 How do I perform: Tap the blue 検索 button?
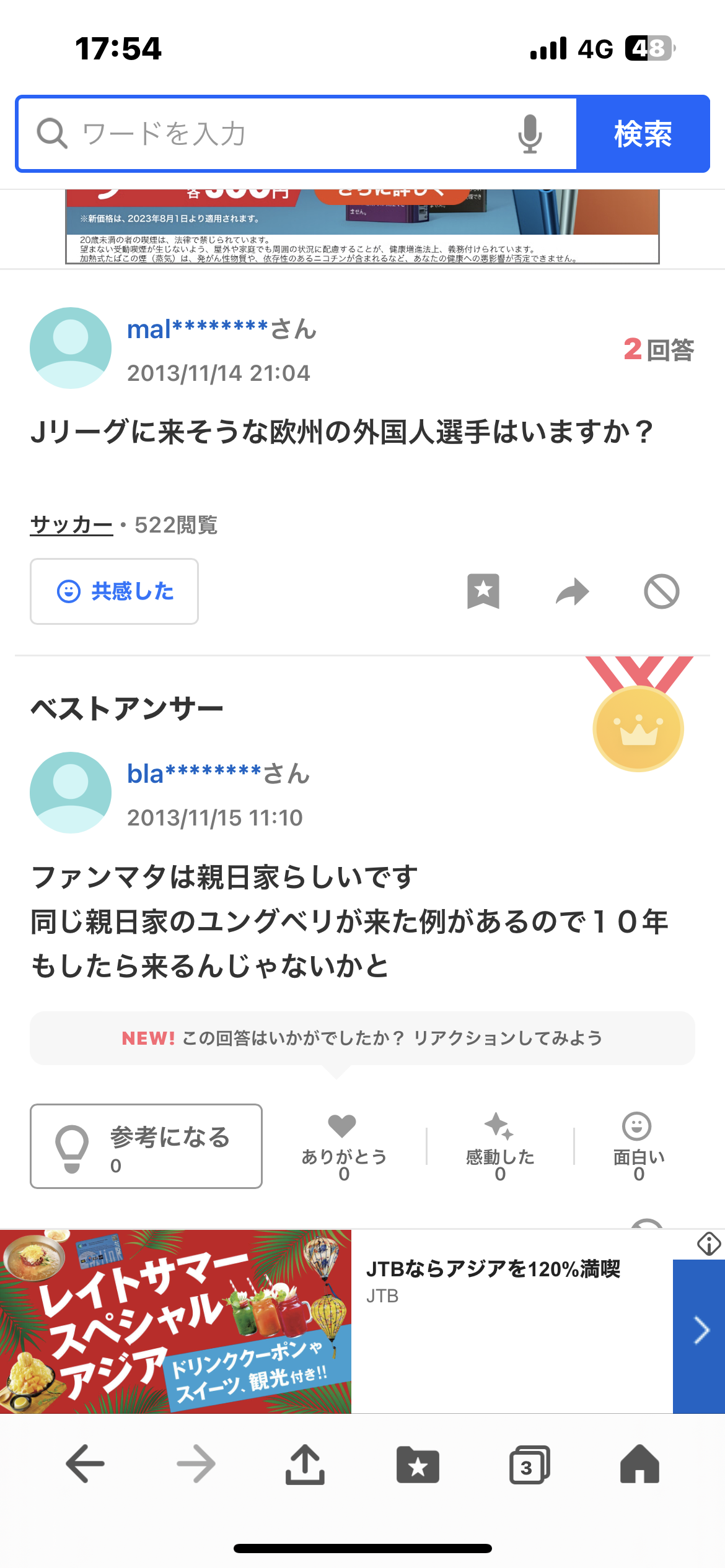pos(643,134)
